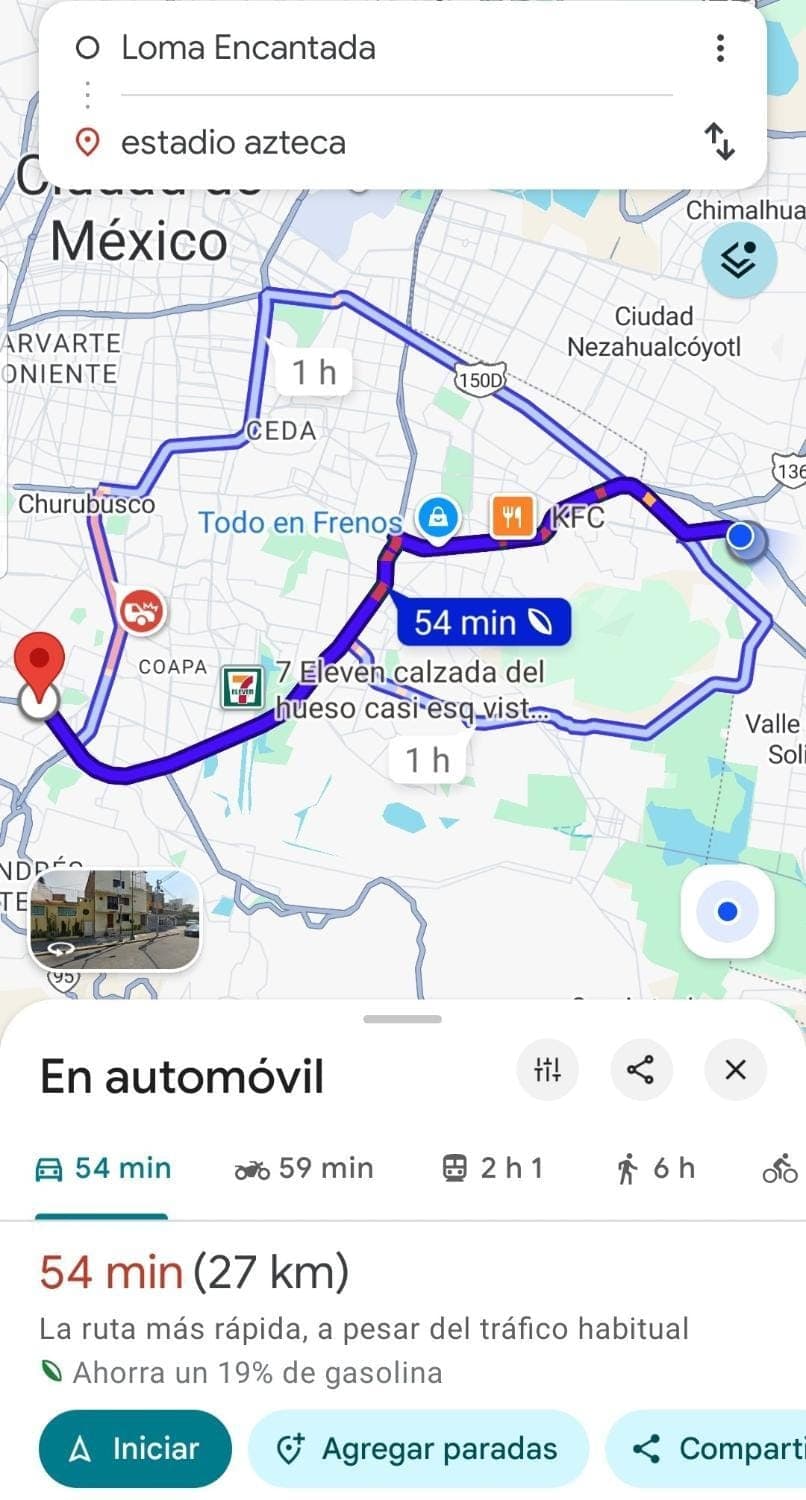Open route options filter

tap(547, 1070)
